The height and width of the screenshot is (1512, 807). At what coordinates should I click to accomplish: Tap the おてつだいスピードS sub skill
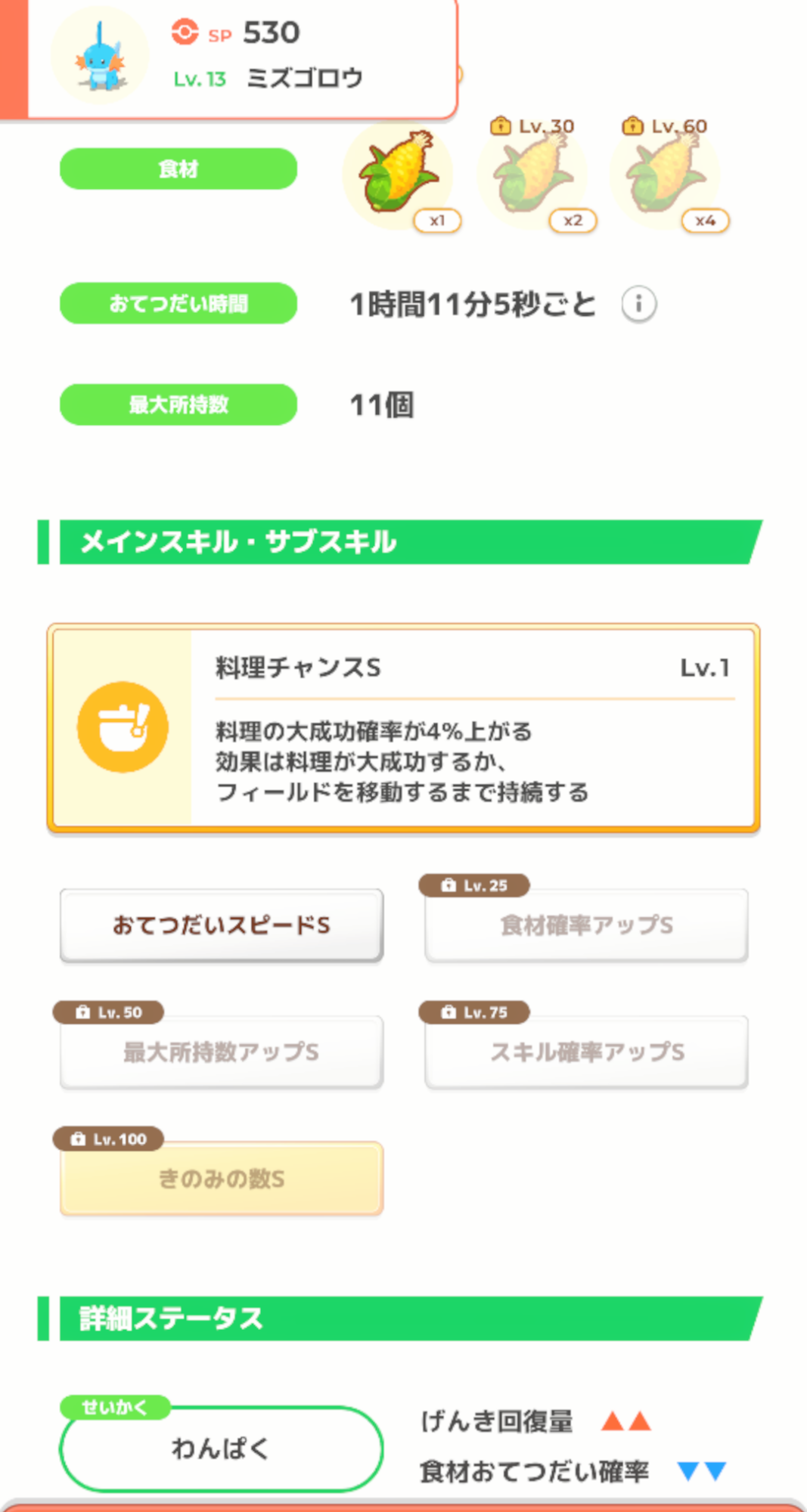coord(222,925)
